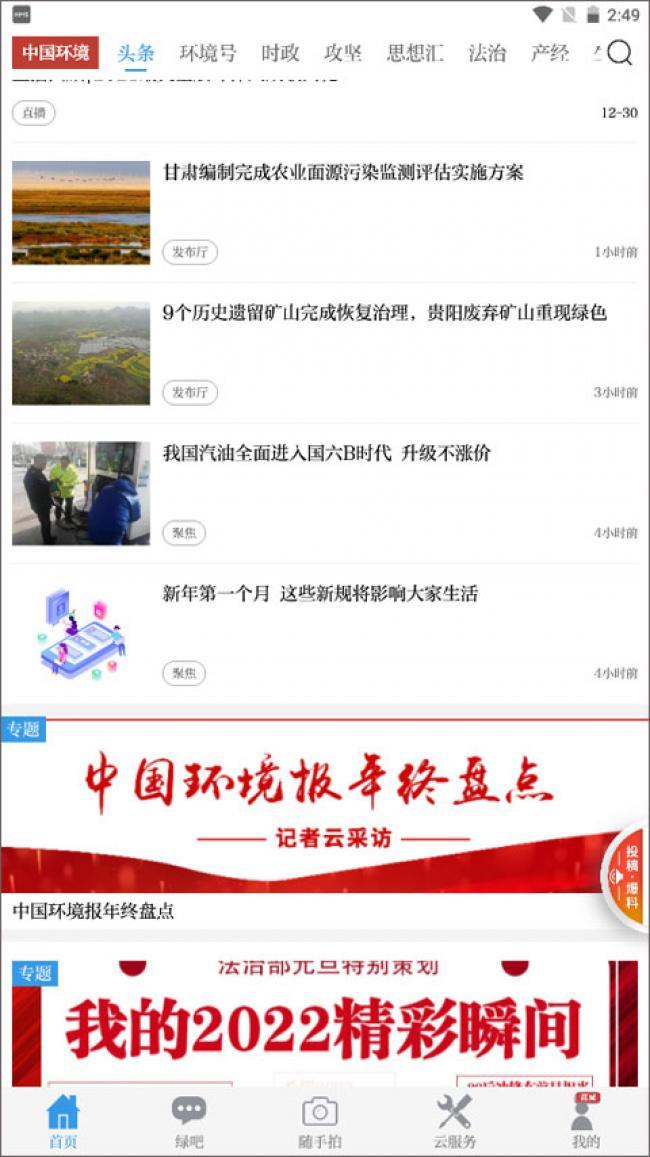Switch to the 攻坚 tab

[x=343, y=53]
